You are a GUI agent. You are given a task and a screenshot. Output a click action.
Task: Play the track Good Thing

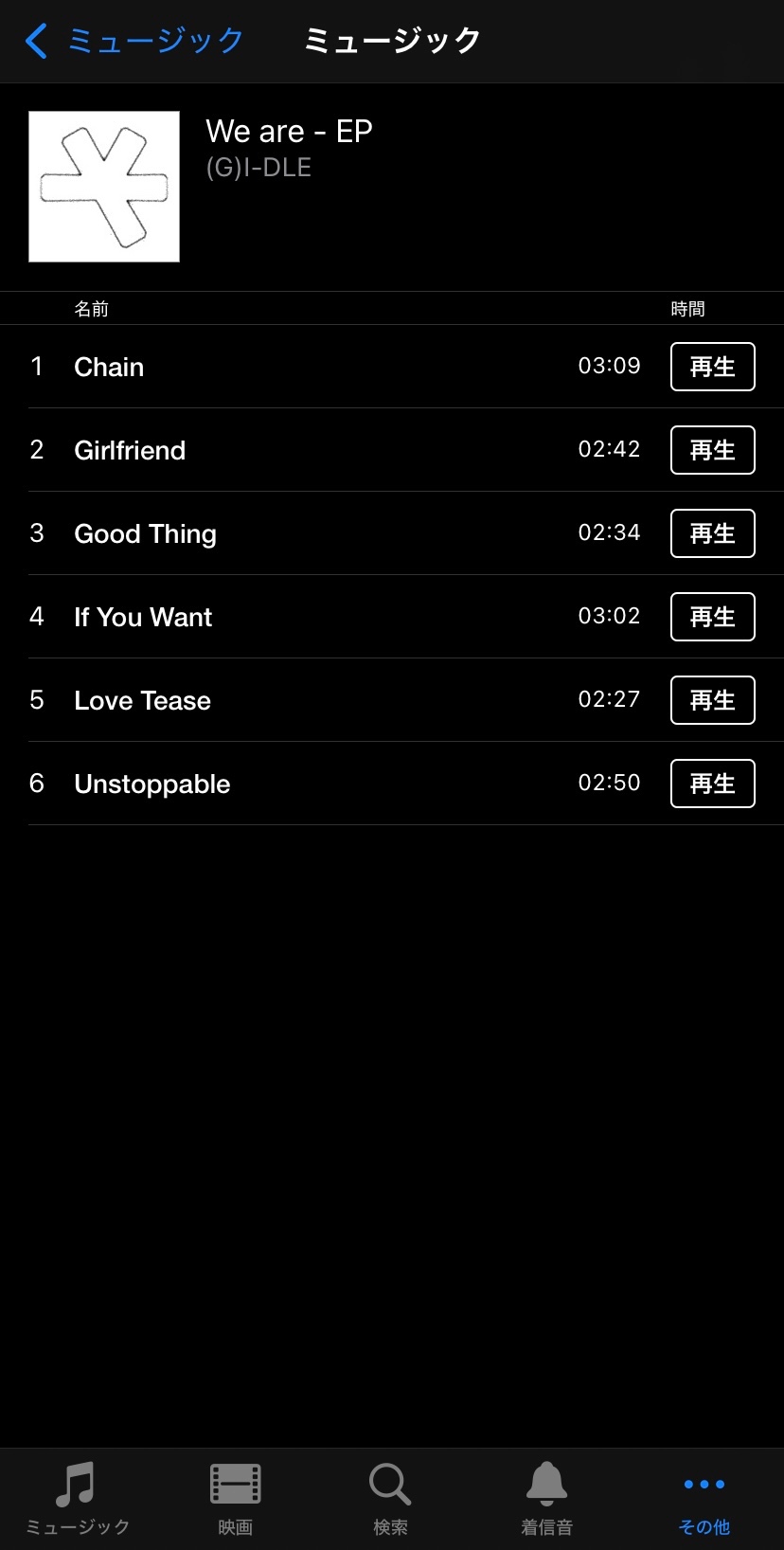(x=712, y=533)
